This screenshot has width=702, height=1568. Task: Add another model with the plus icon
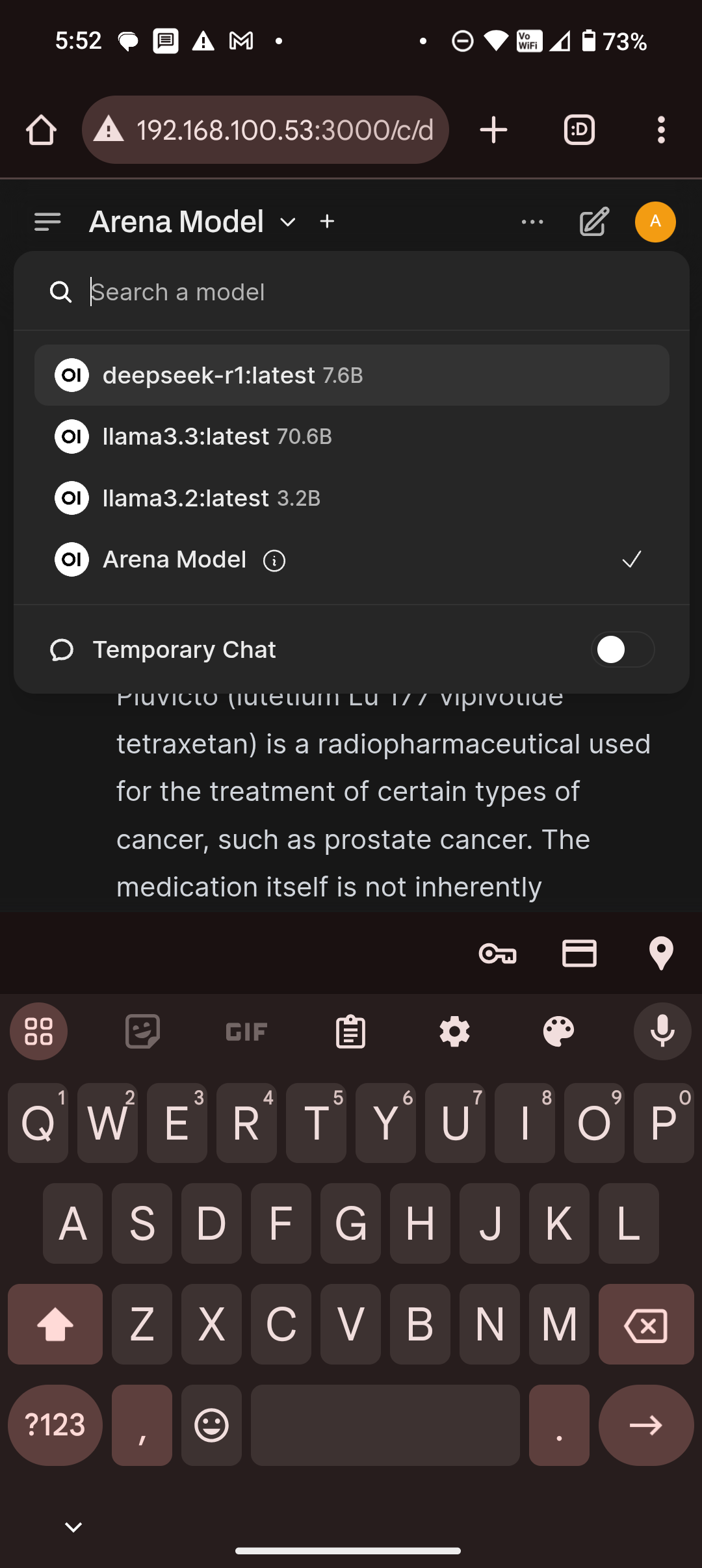328,222
